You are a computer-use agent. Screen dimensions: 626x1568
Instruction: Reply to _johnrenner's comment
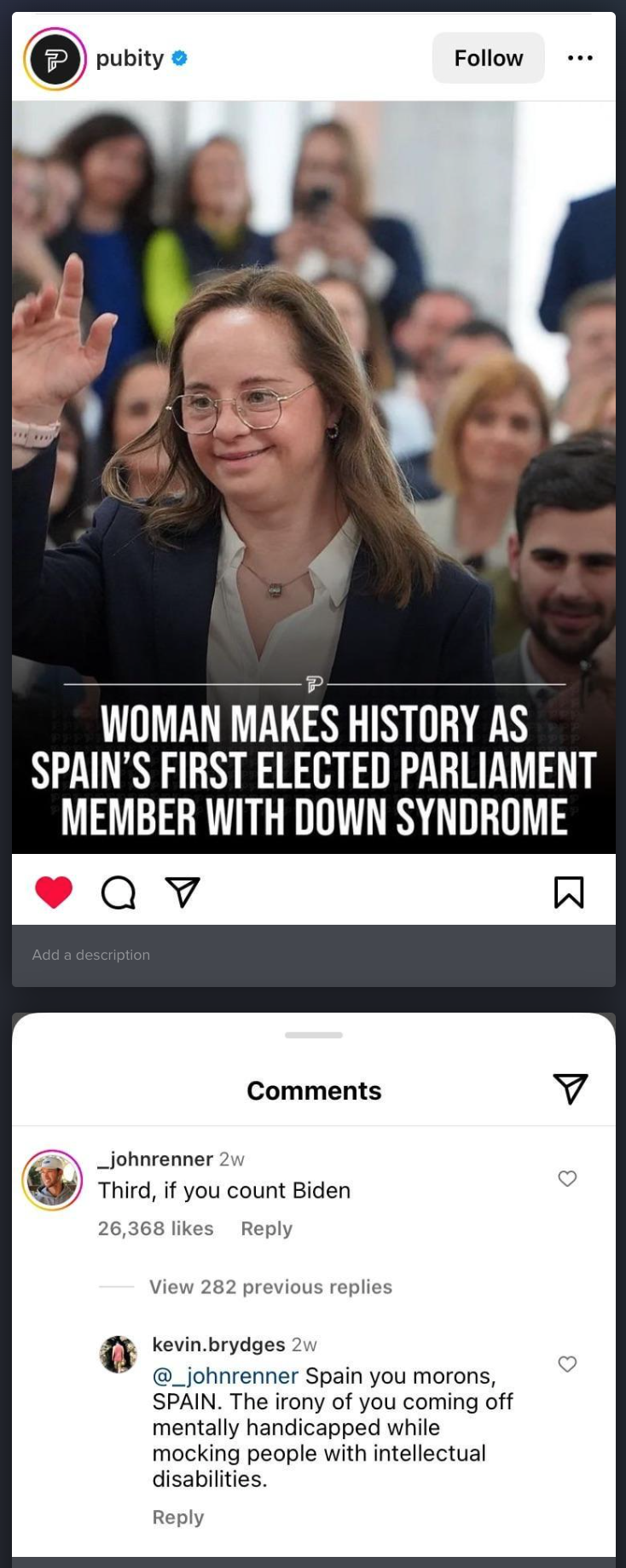pyautogui.click(x=266, y=1228)
